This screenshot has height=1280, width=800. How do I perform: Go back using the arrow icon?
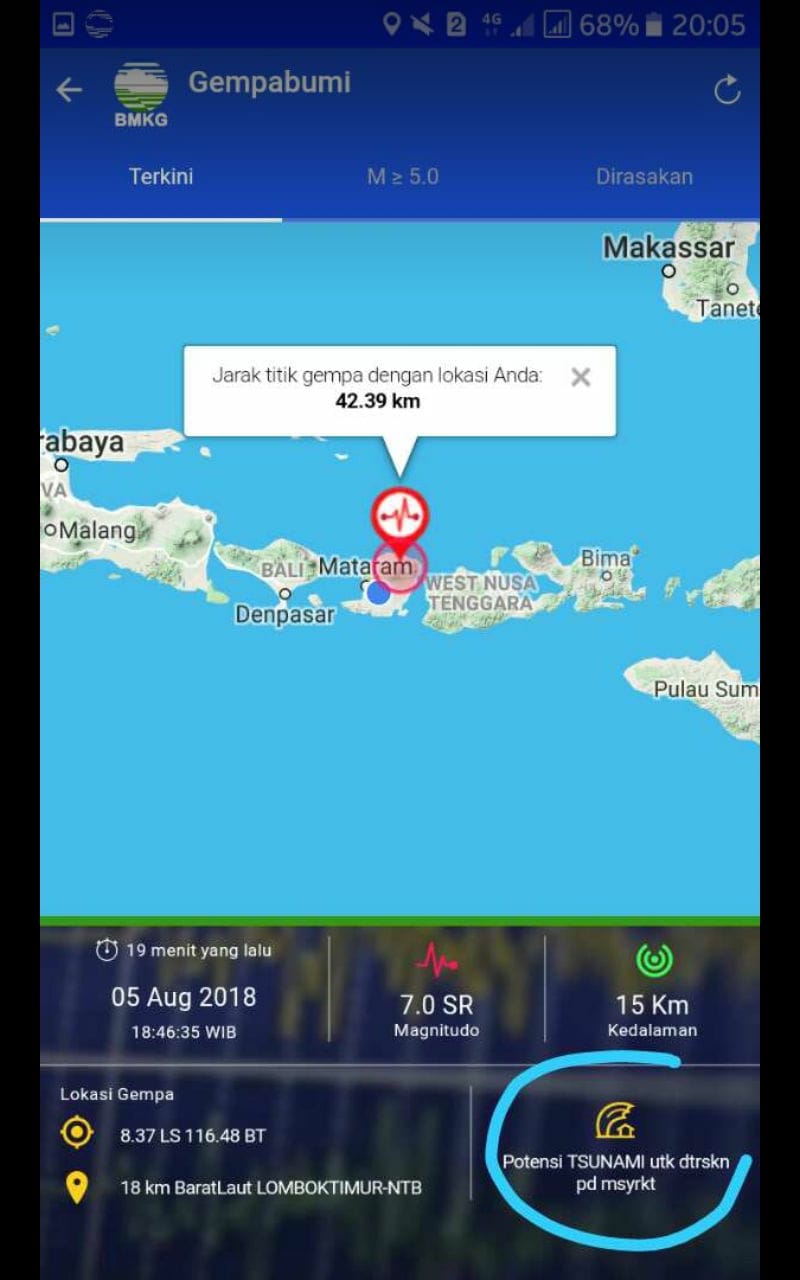(x=68, y=90)
